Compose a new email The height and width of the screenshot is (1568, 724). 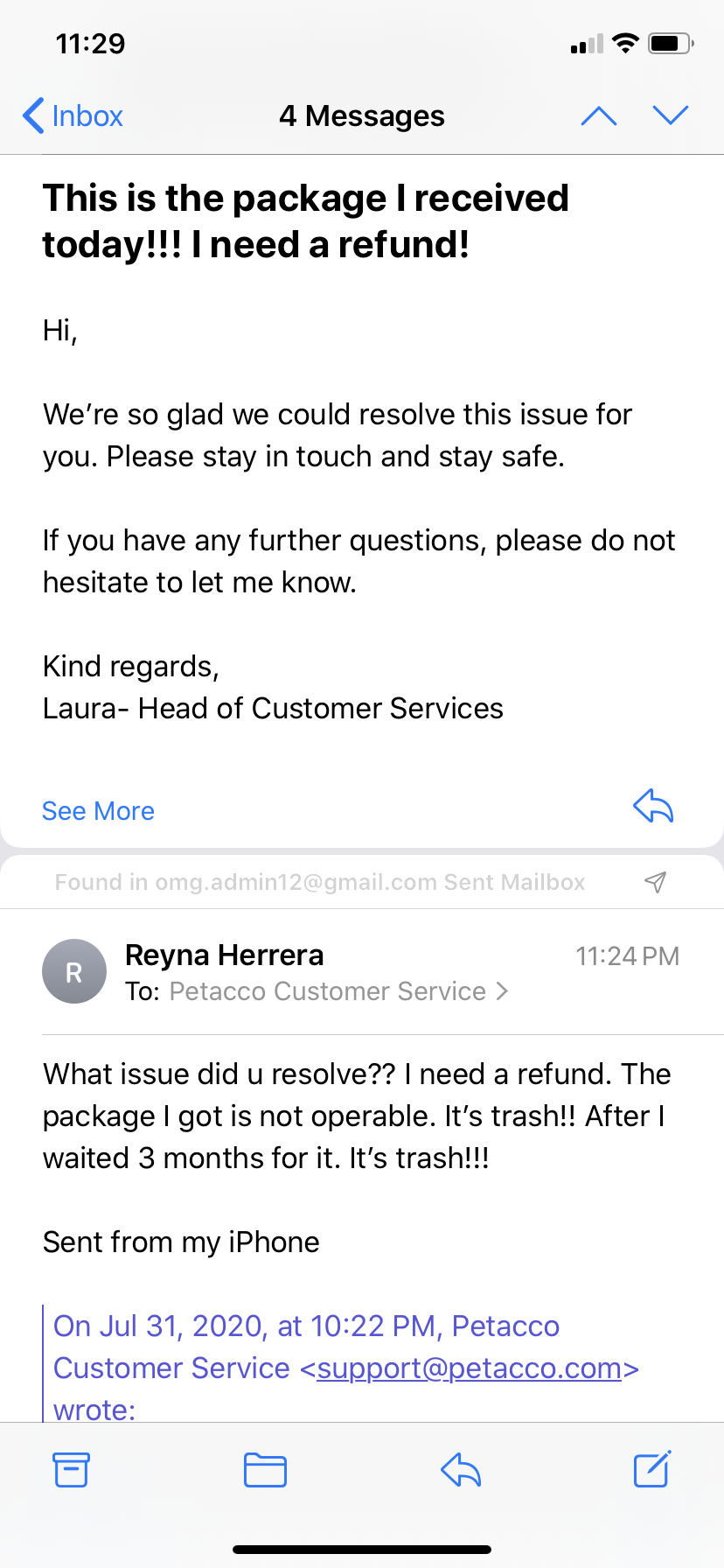[652, 1469]
